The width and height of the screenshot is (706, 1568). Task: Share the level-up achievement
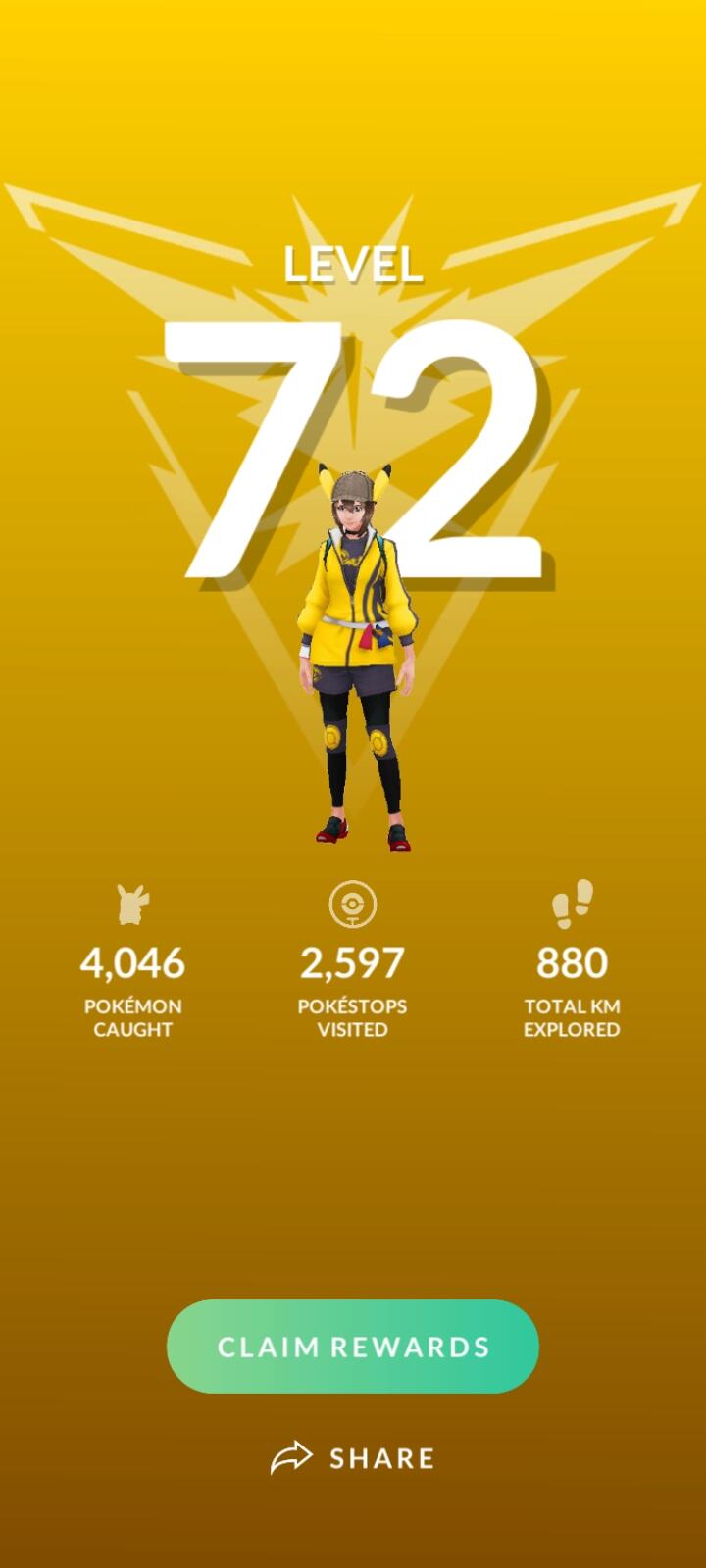[x=353, y=1458]
